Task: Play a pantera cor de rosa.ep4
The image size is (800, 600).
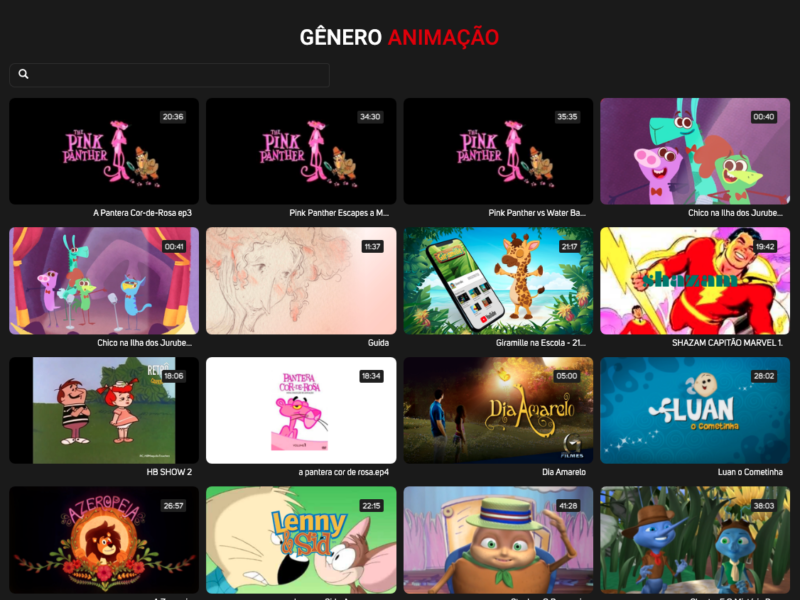Action: click(x=301, y=410)
